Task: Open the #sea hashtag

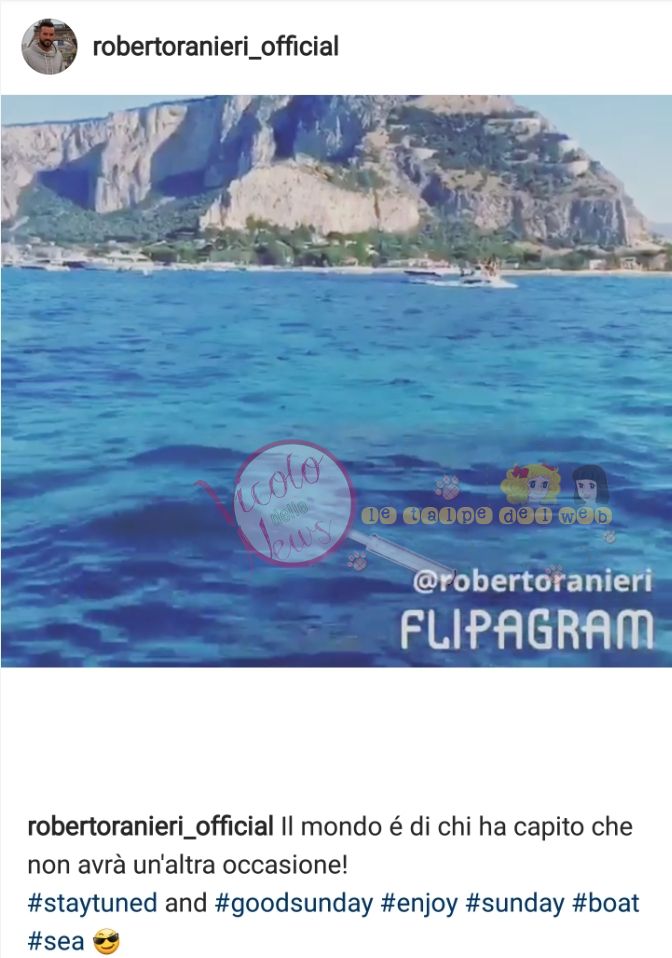Action: tap(55, 940)
